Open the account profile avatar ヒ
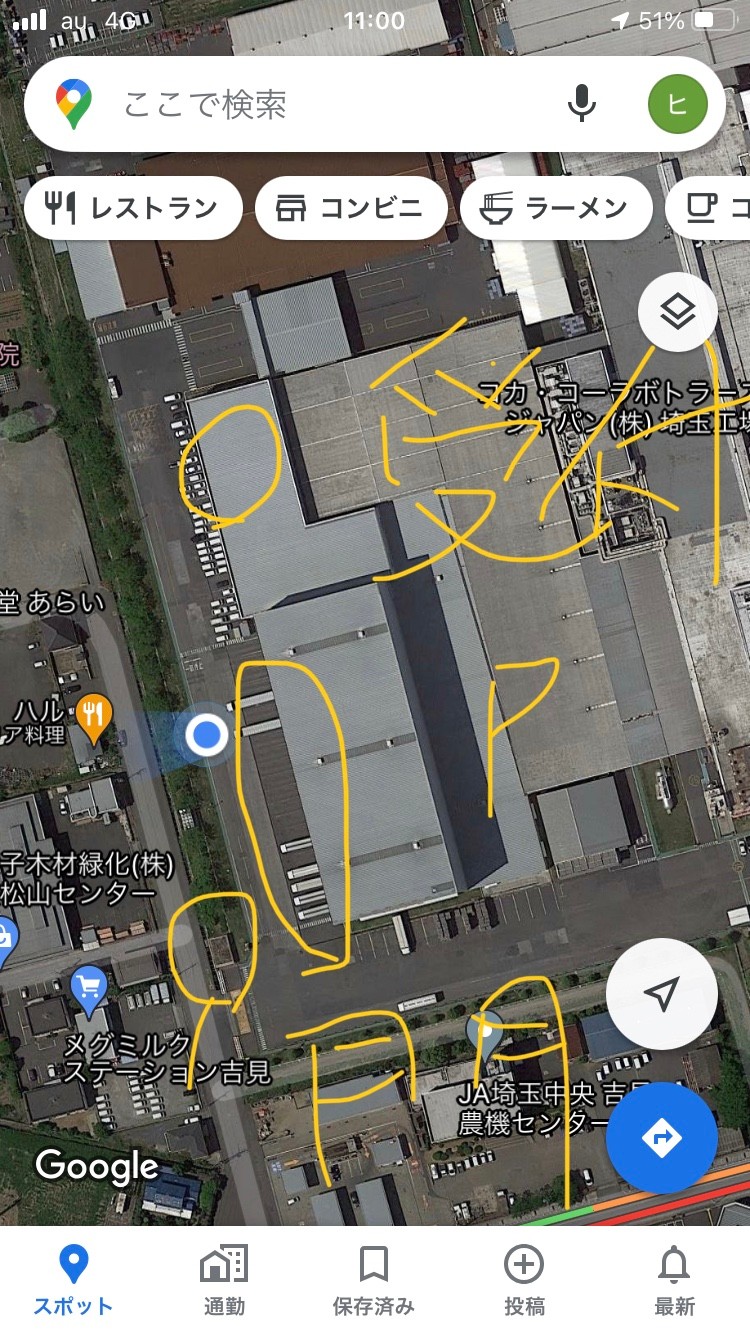Viewport: 750px width, 1334px height. (677, 104)
